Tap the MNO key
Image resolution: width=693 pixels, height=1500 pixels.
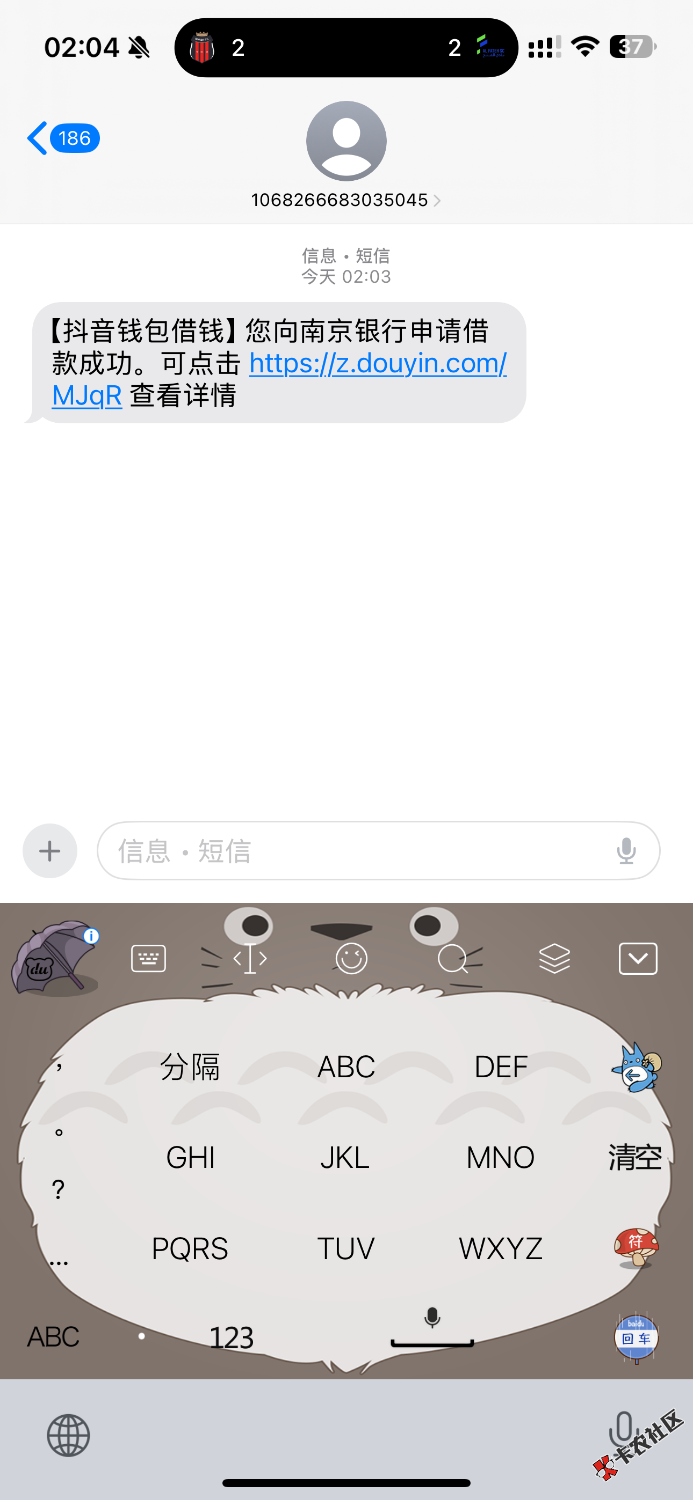click(x=500, y=1158)
